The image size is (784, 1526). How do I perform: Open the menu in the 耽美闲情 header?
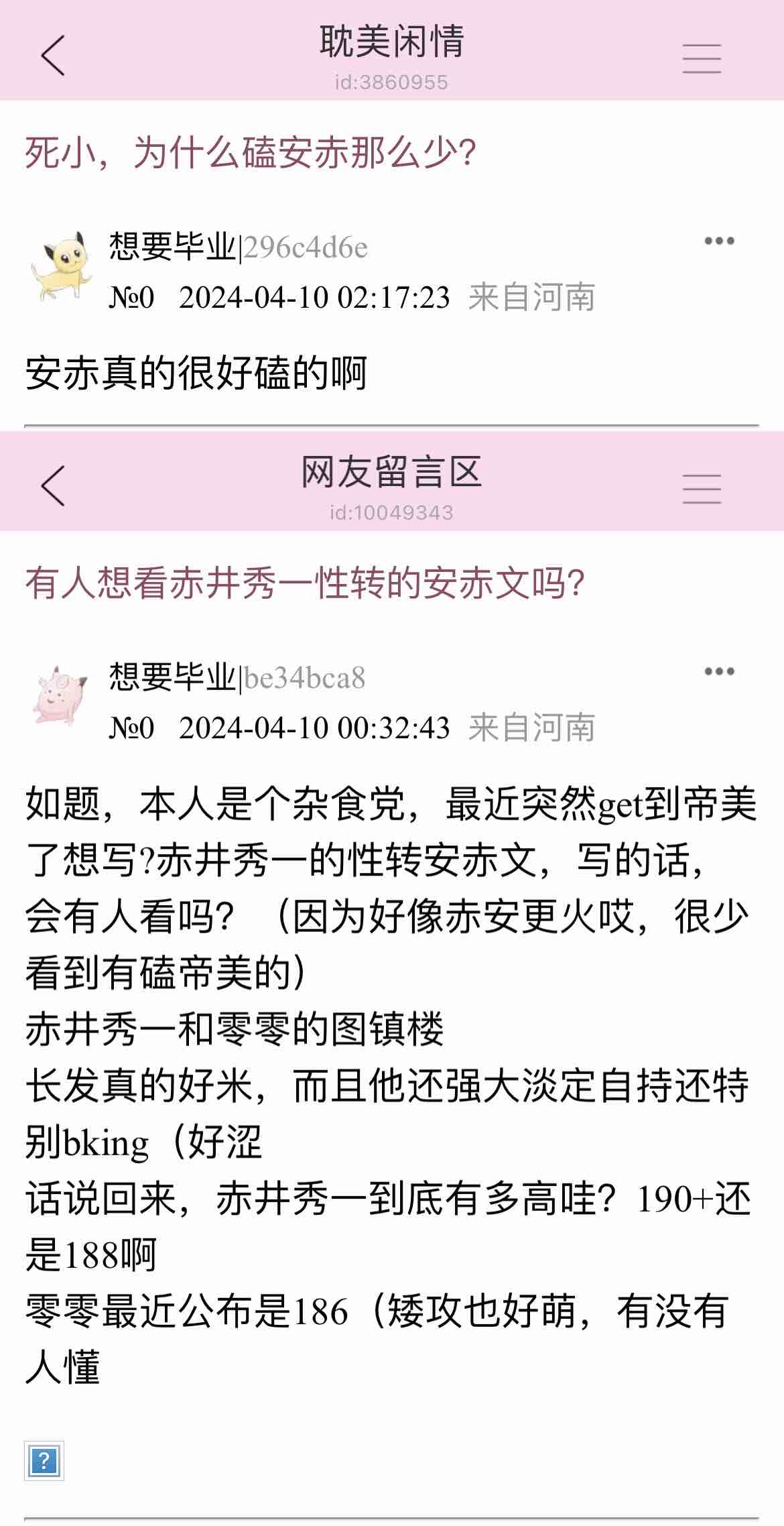(701, 58)
